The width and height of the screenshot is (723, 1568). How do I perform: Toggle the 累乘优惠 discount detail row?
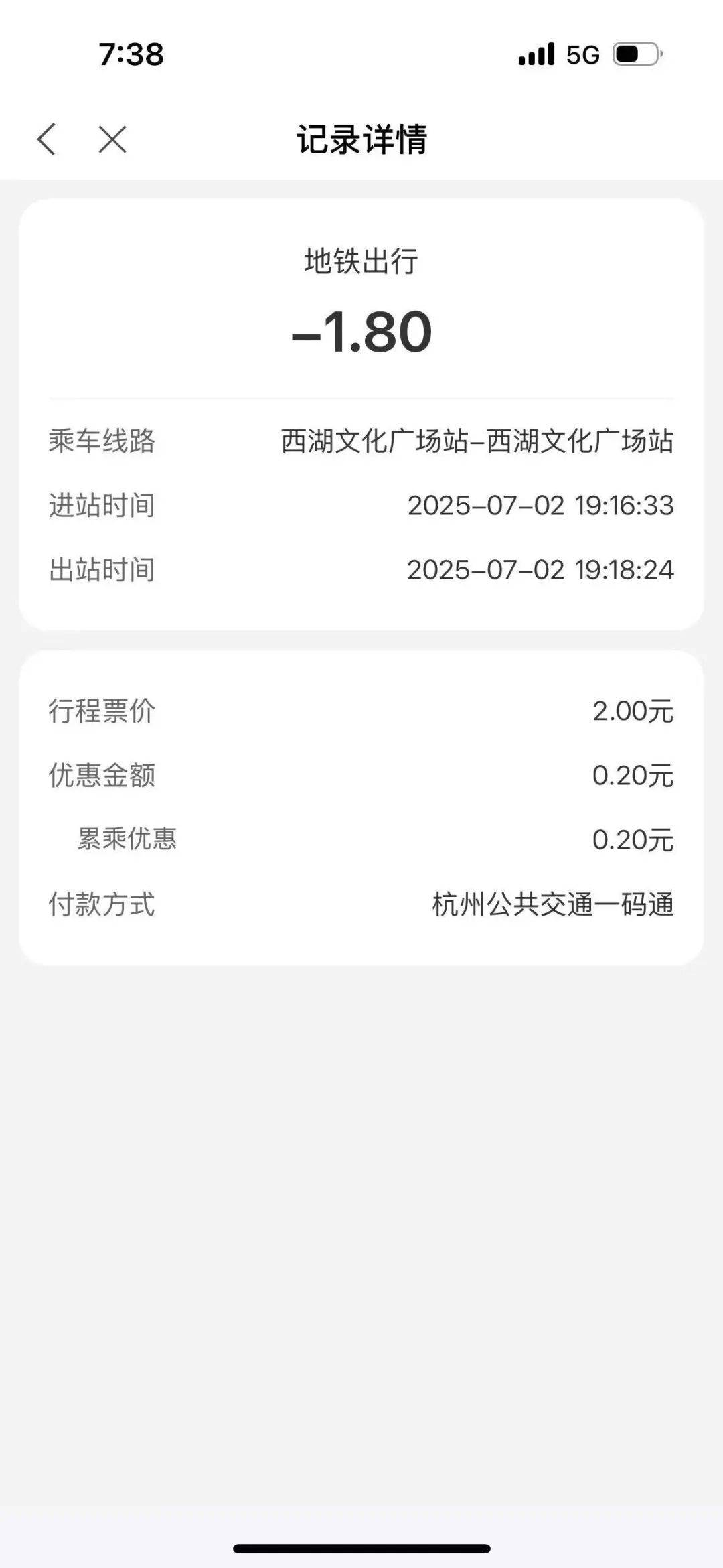pyautogui.click(x=361, y=838)
